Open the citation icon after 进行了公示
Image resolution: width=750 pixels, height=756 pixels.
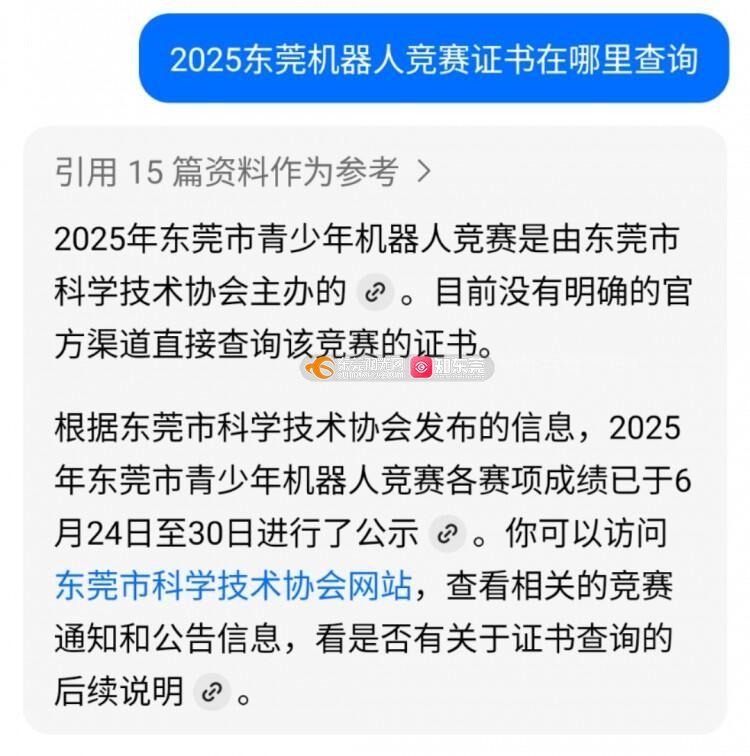(x=447, y=533)
